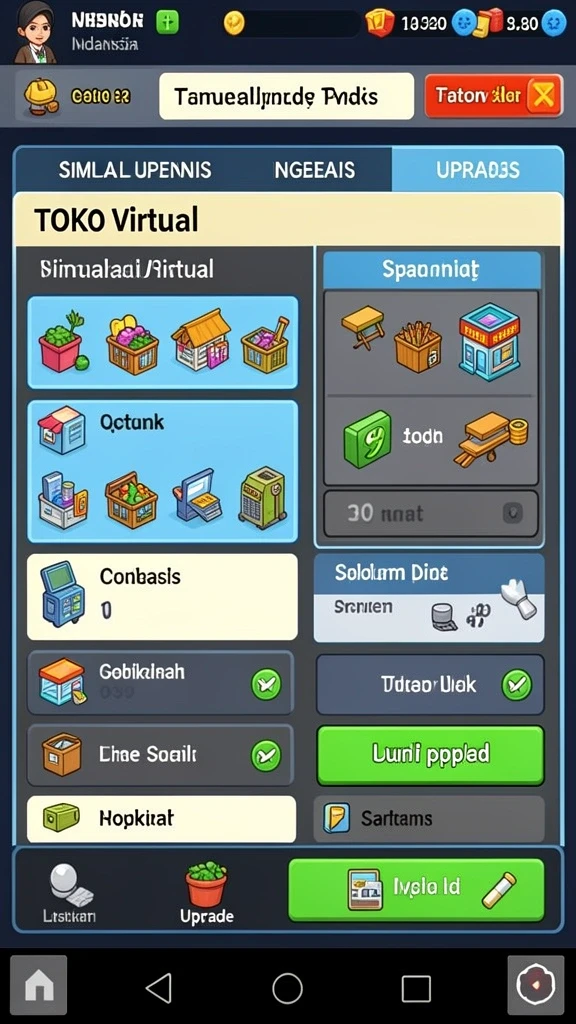This screenshot has height=1024, width=576.
Task: Toggle the check on Udtaor Ulok row
Action: point(516,684)
